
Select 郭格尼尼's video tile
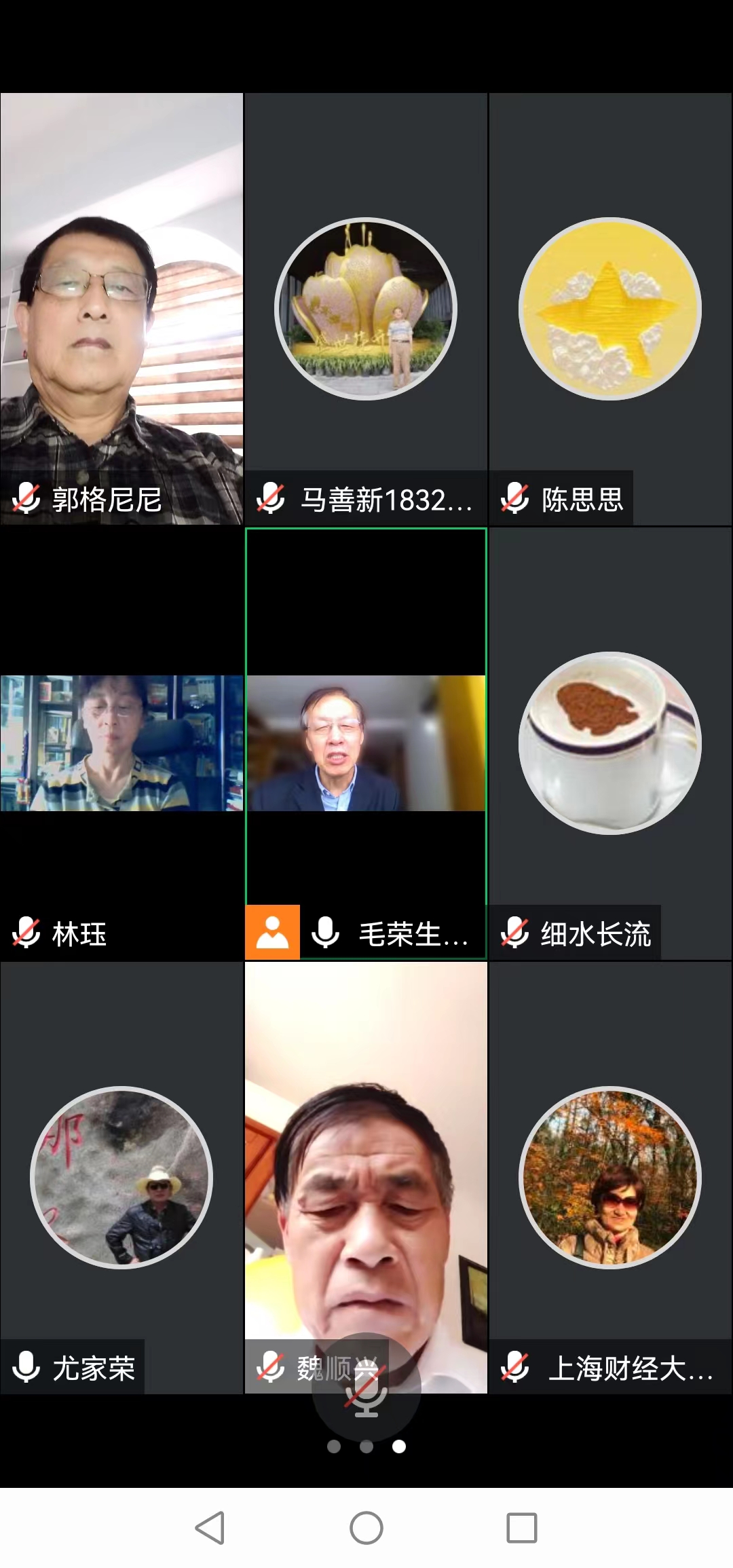tap(121, 309)
